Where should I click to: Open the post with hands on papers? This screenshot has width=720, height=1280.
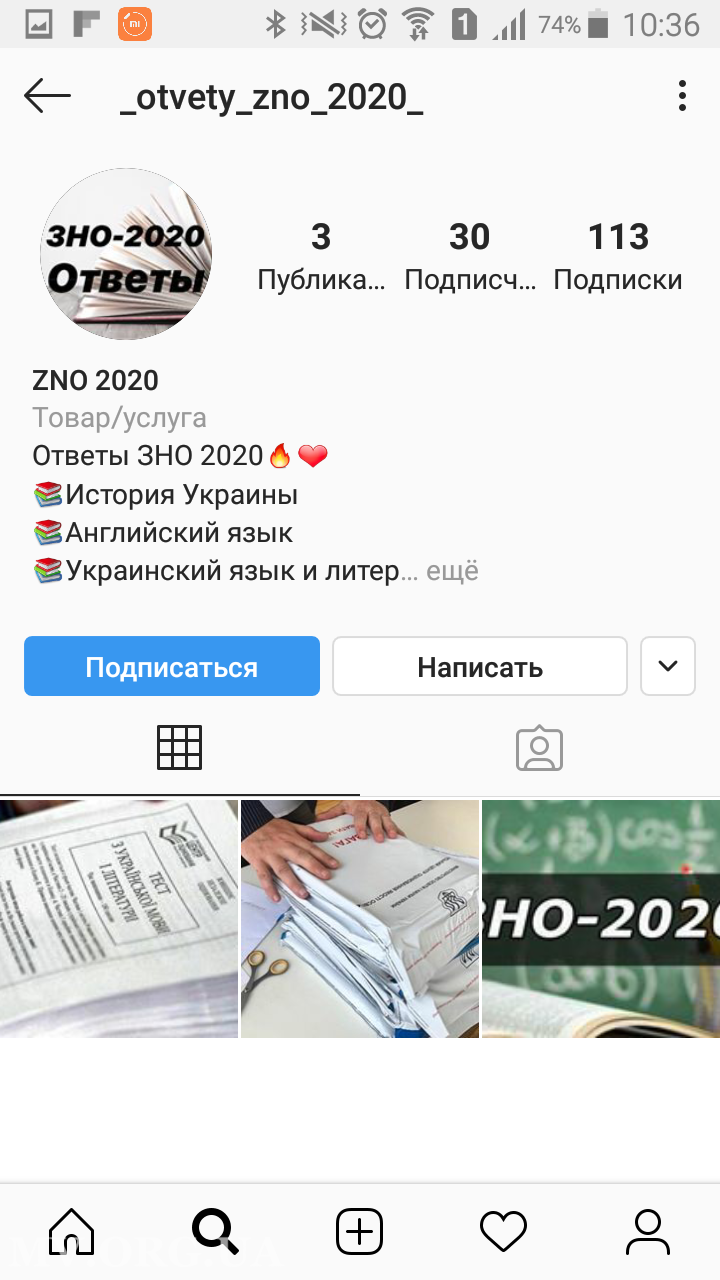[360, 918]
